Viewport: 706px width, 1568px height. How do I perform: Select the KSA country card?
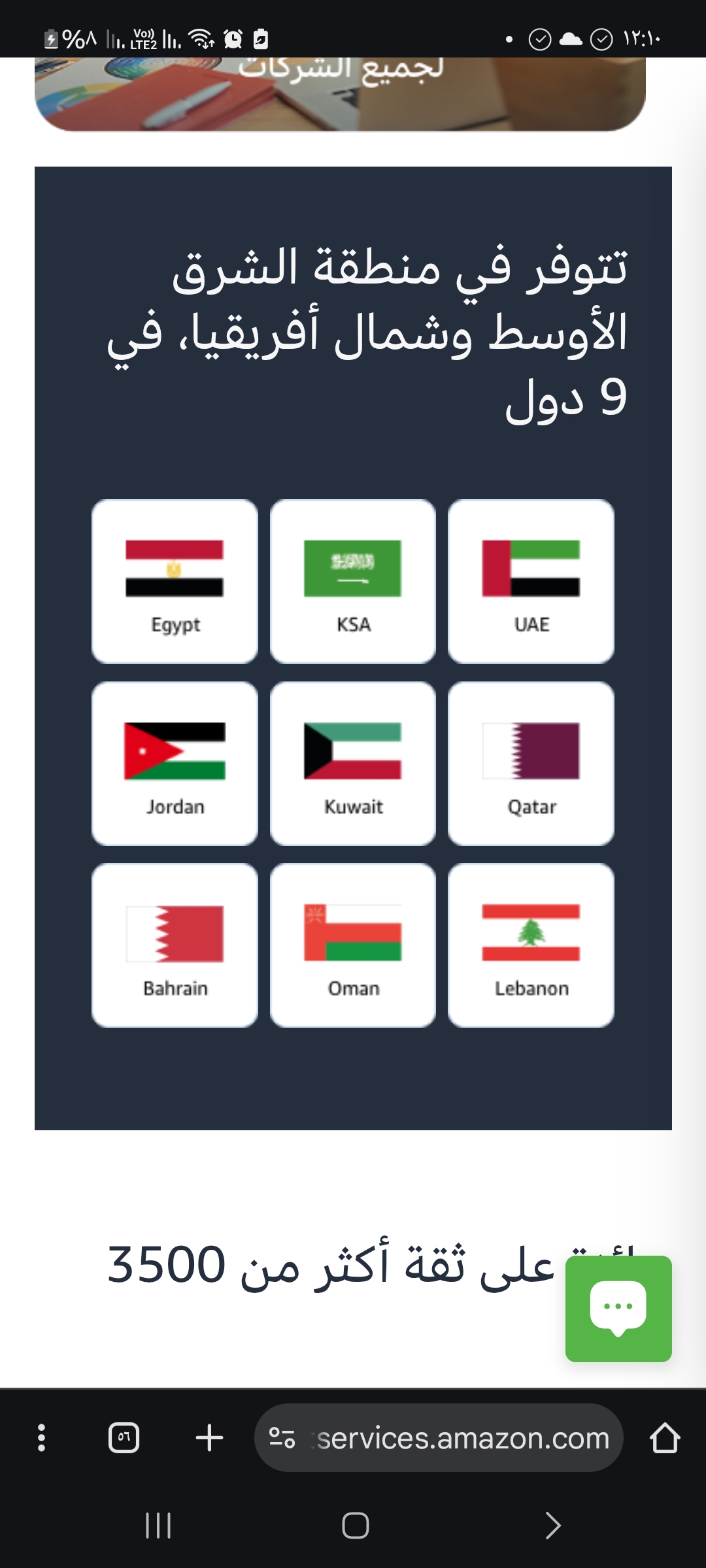point(353,581)
